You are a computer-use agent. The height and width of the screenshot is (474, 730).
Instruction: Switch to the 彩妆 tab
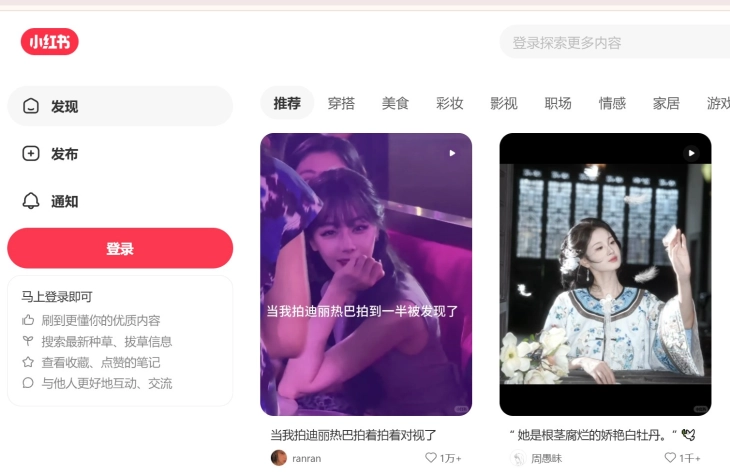coord(450,103)
